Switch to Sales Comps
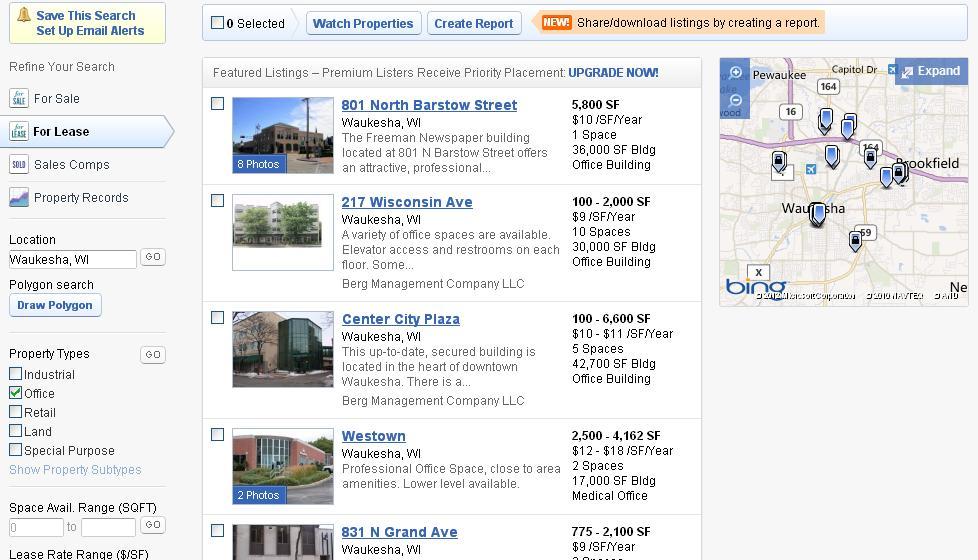978x560 pixels. [71, 165]
